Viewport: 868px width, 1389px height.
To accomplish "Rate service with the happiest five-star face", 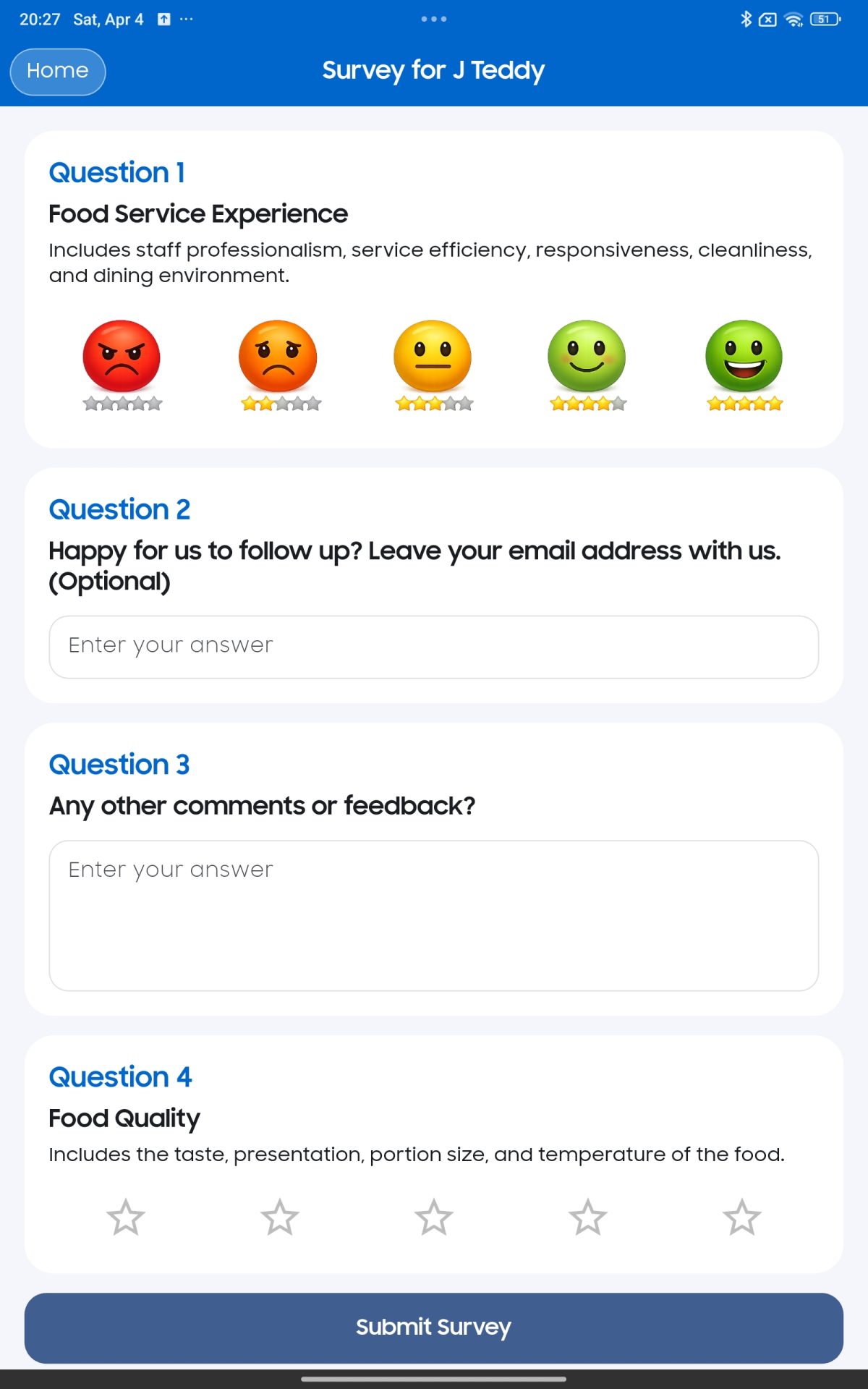I will pyautogui.click(x=744, y=364).
